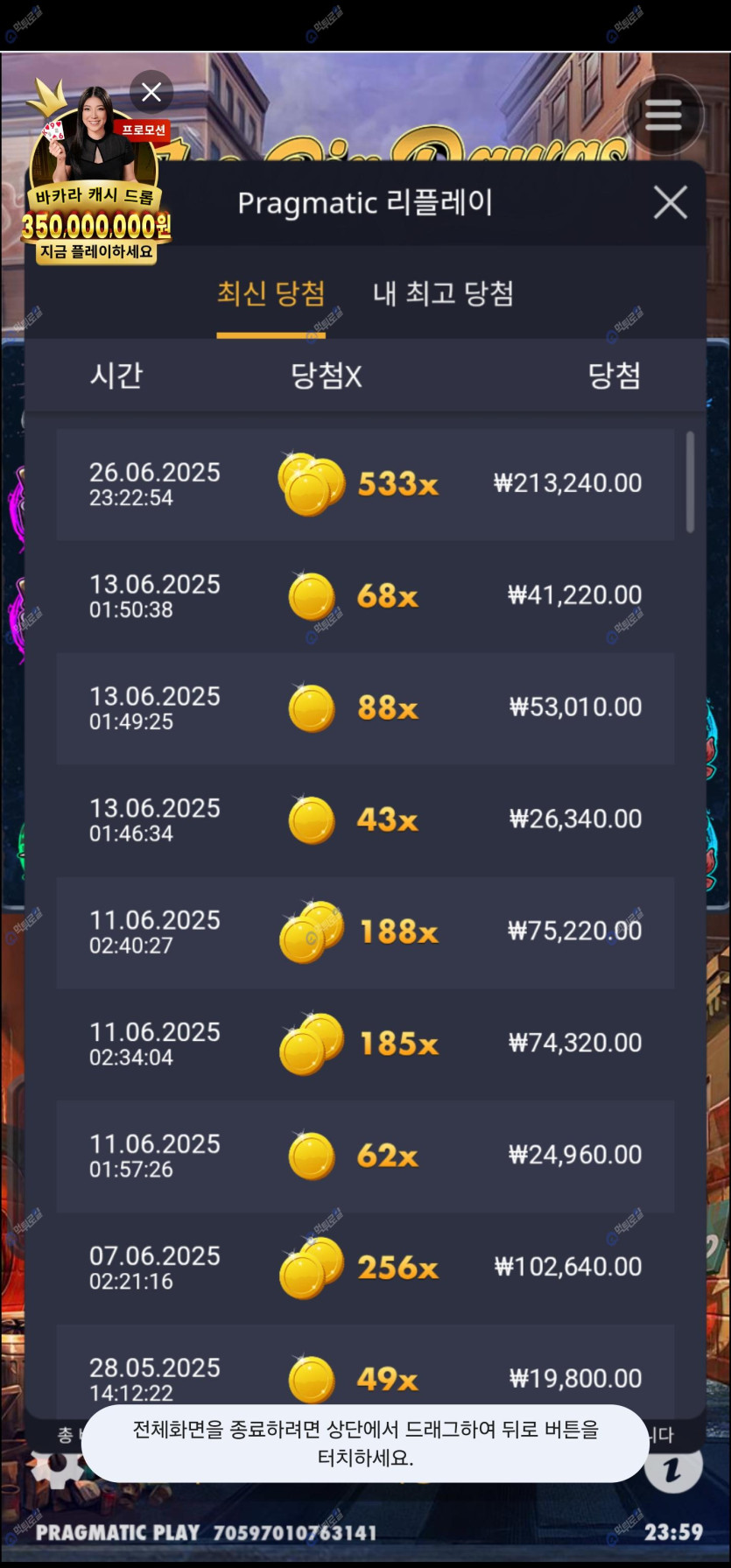The height and width of the screenshot is (1568, 731).
Task: Open the 188x win replay
Action: [365, 932]
